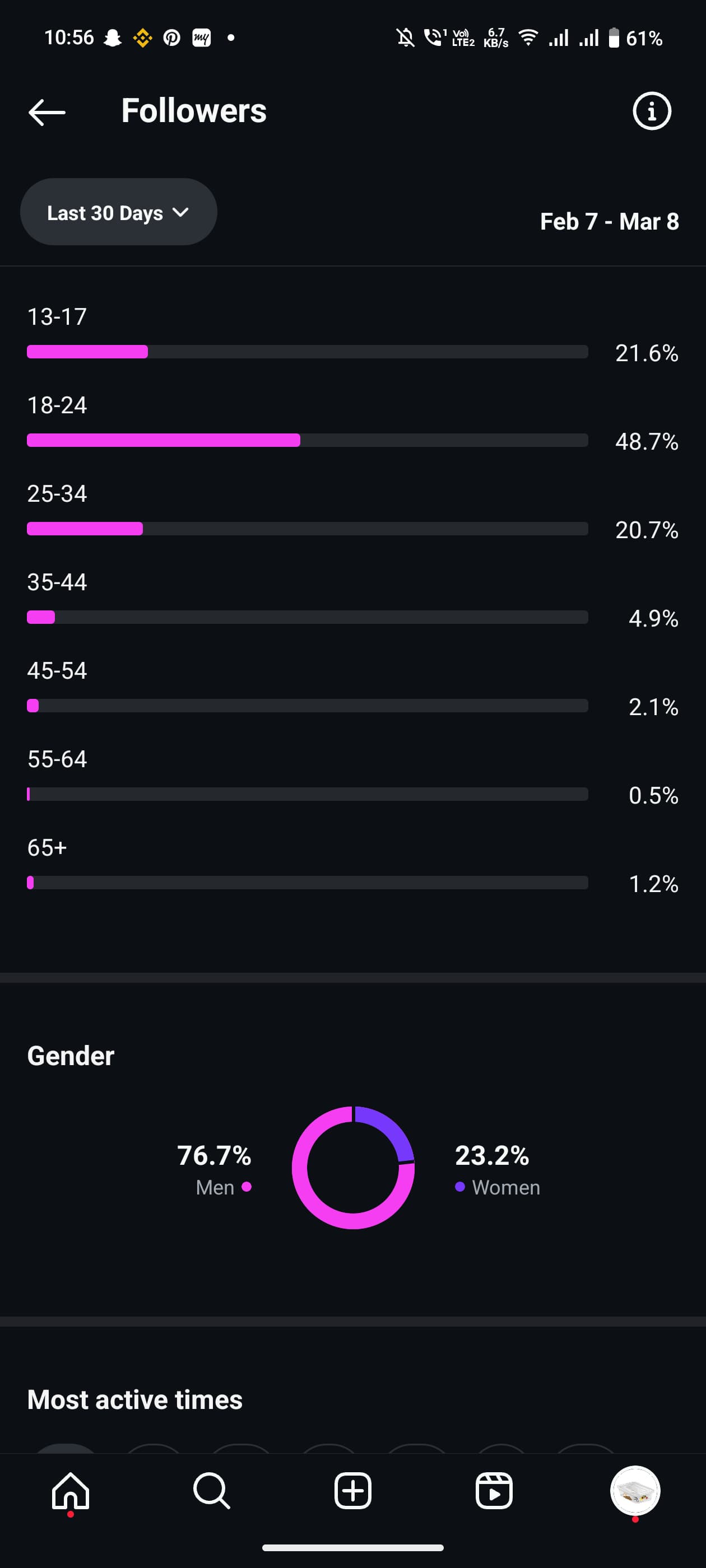Go to the Home feed tab

(71, 1491)
